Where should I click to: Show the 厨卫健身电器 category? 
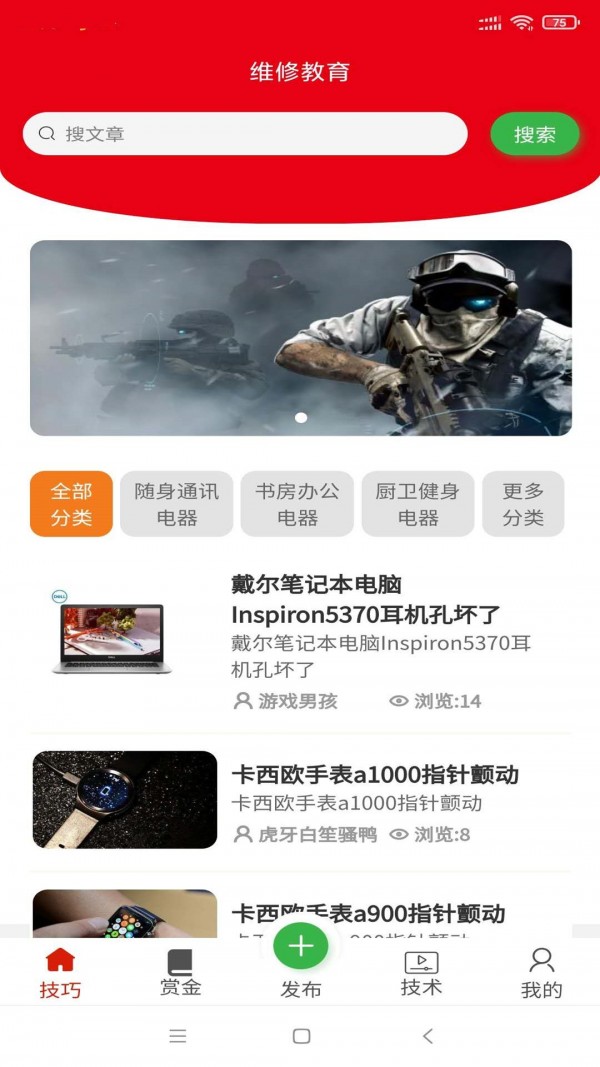(x=417, y=504)
